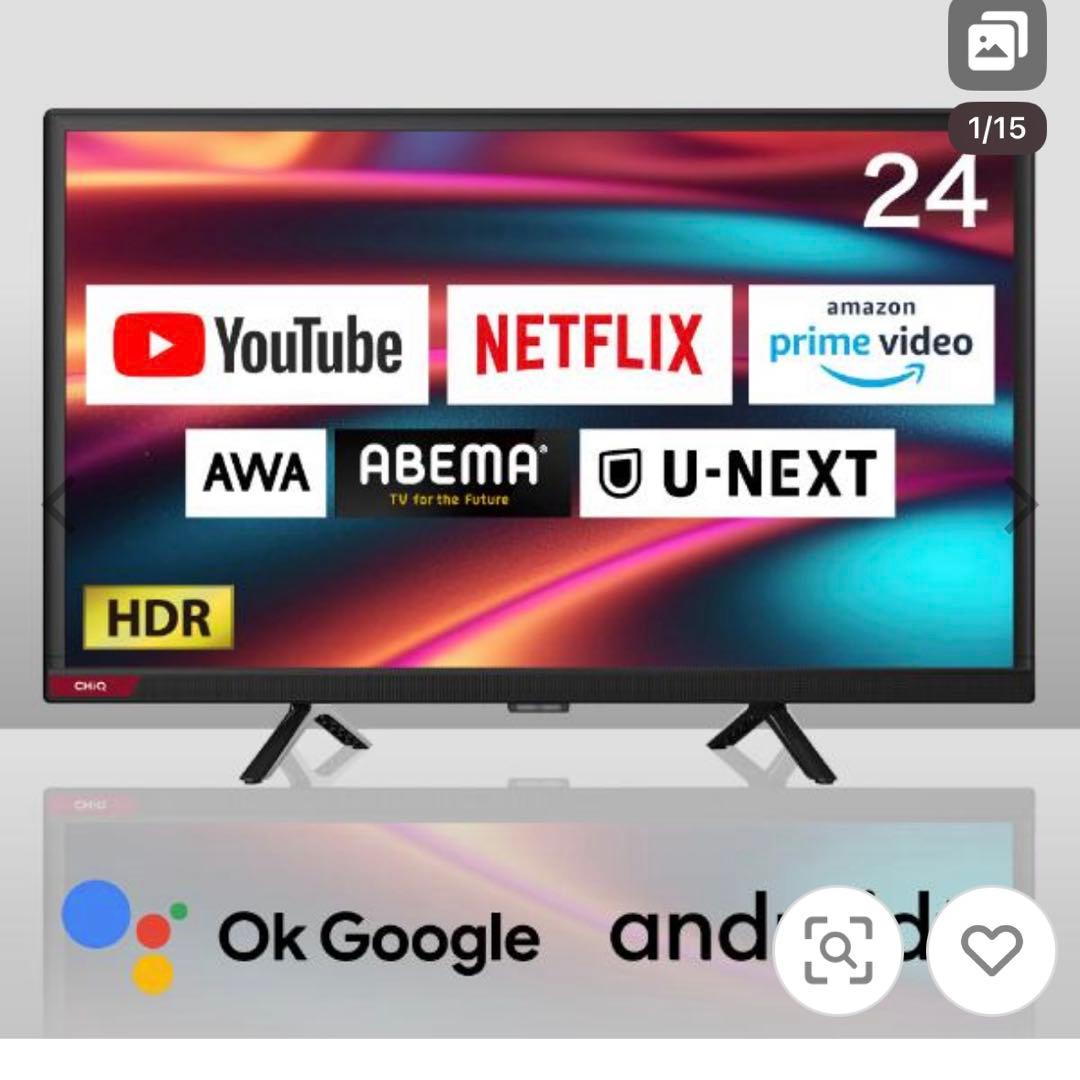Image resolution: width=1080 pixels, height=1080 pixels.
Task: Open the image gallery icon
Action: [x=996, y=43]
